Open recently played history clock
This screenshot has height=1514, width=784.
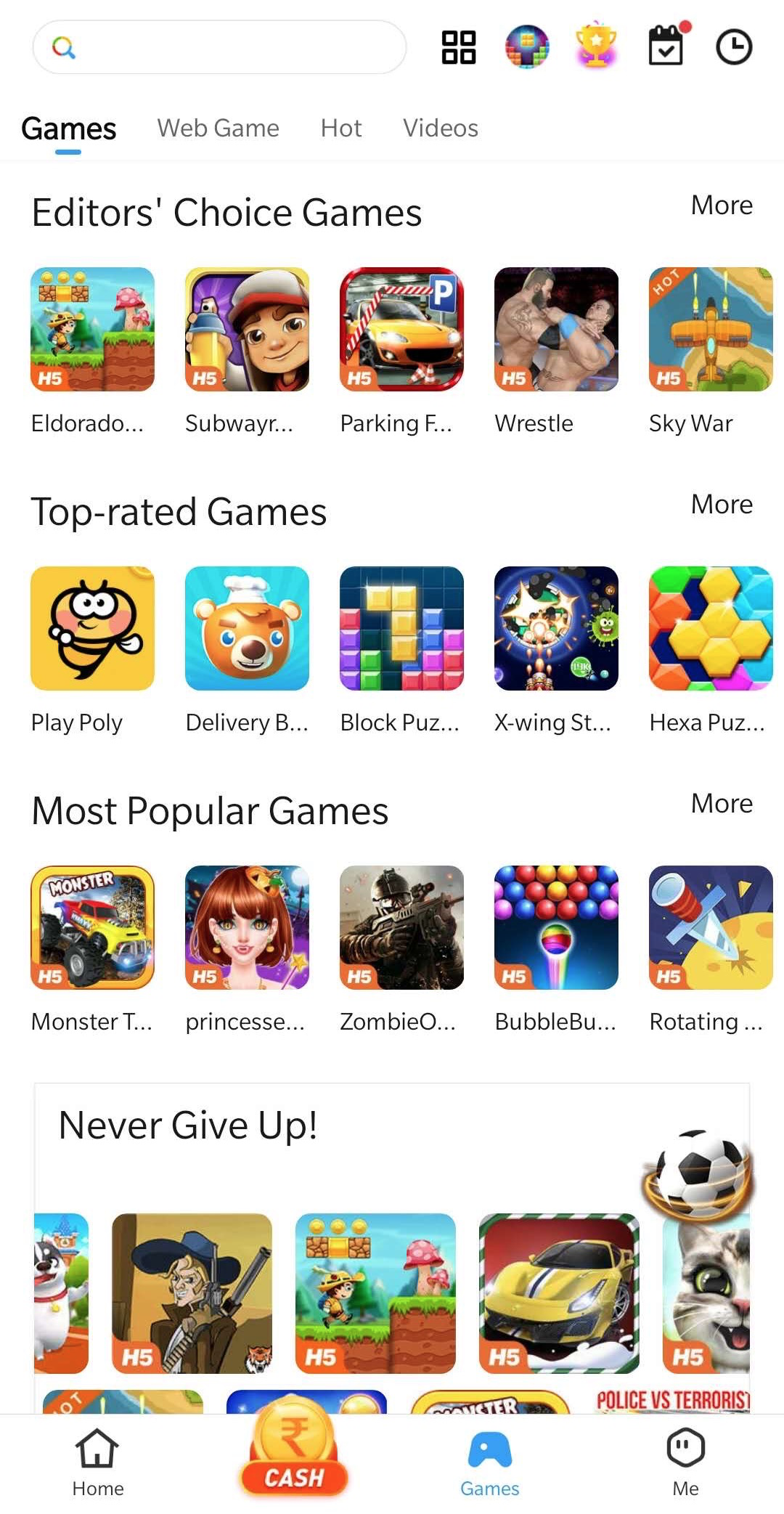tap(734, 48)
